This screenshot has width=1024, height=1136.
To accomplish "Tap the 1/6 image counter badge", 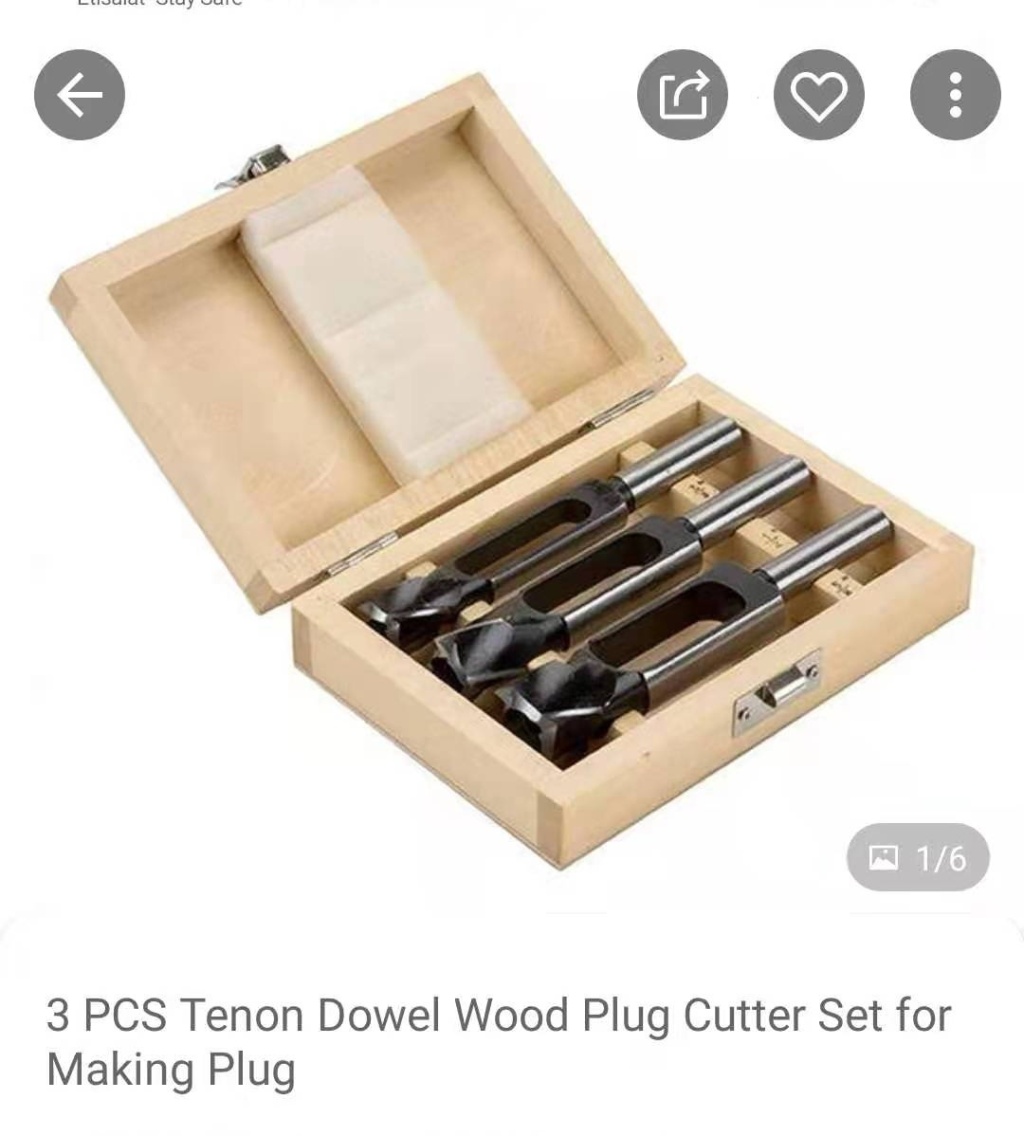I will (917, 858).
